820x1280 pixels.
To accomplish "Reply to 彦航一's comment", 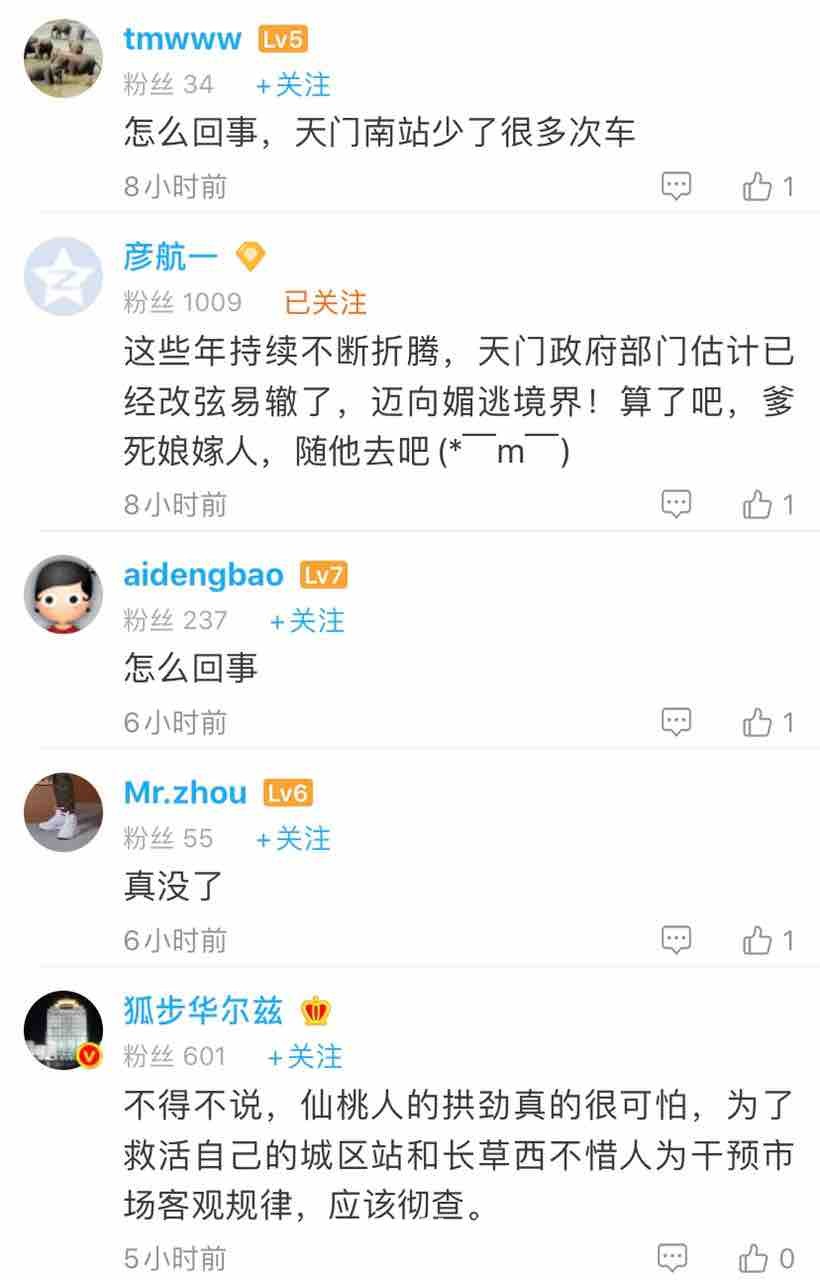I will (x=677, y=504).
